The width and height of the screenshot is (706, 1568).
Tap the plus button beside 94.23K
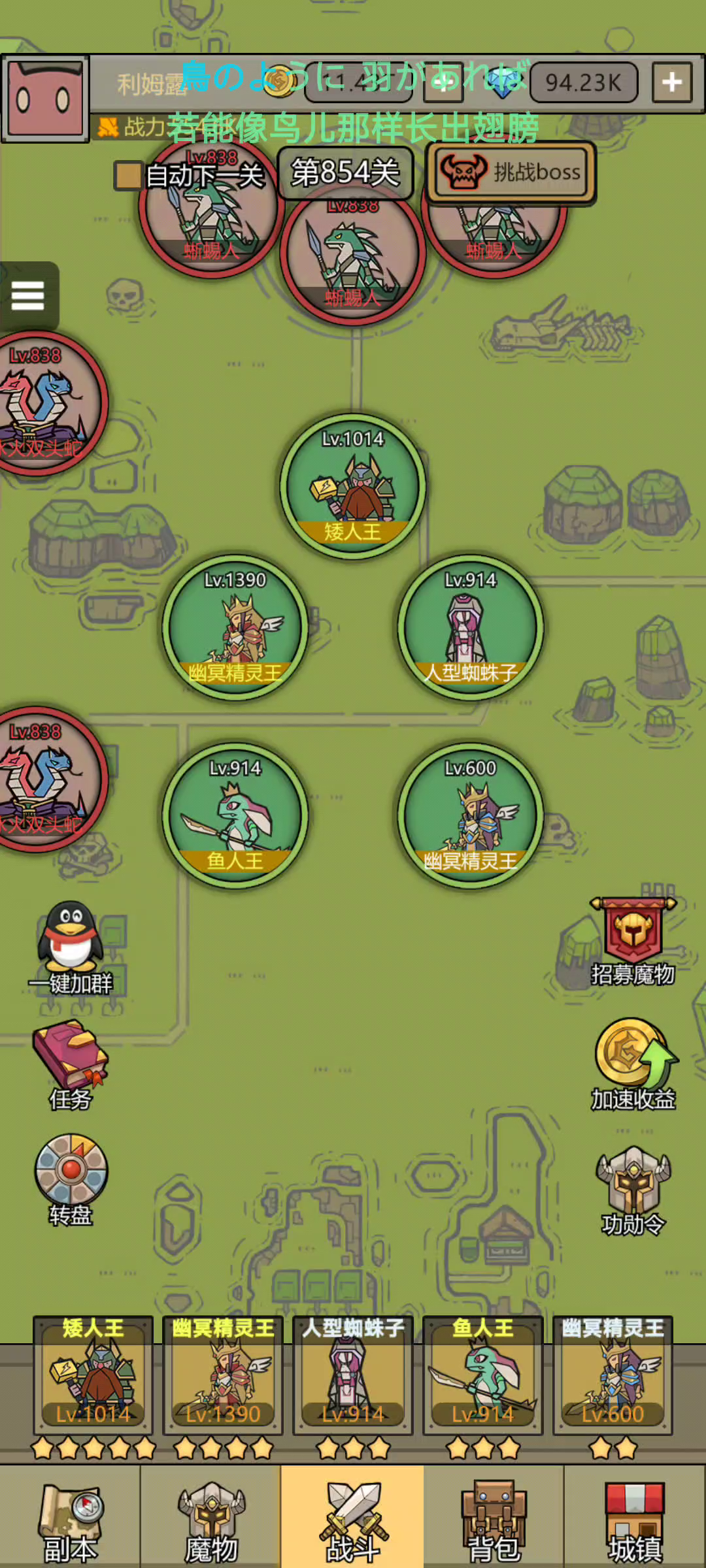672,82
